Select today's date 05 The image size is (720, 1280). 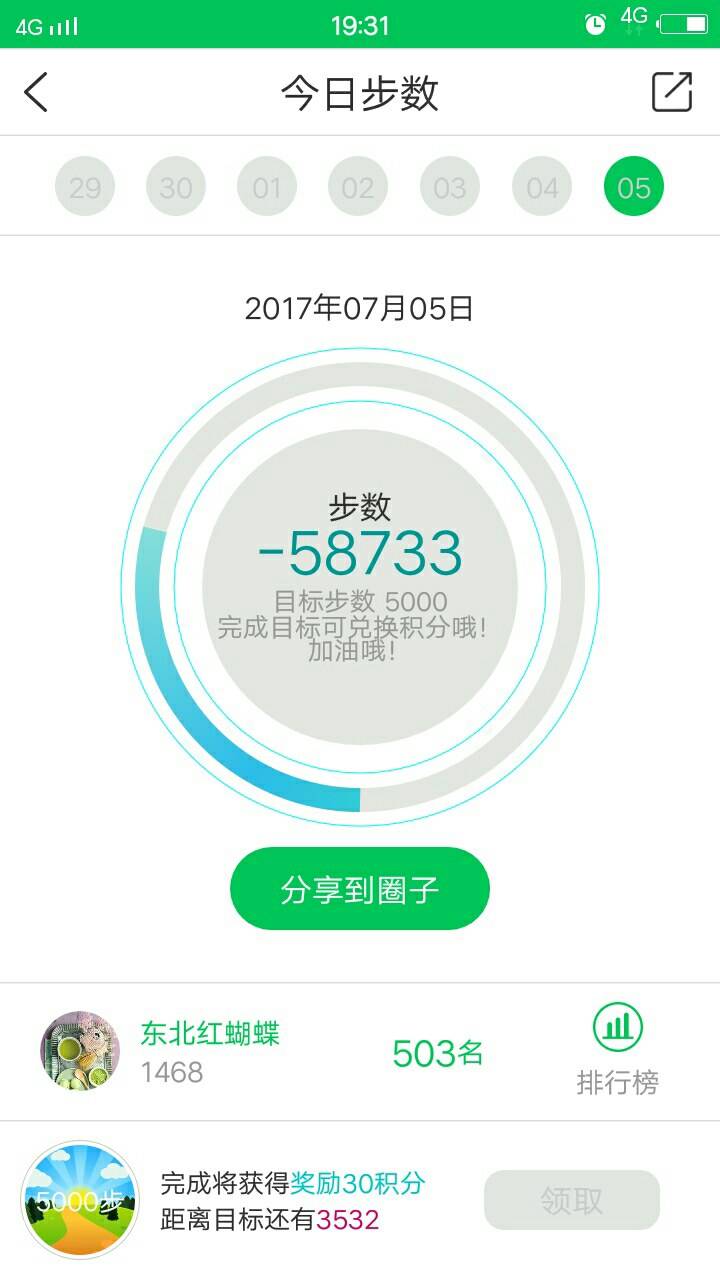coord(634,187)
